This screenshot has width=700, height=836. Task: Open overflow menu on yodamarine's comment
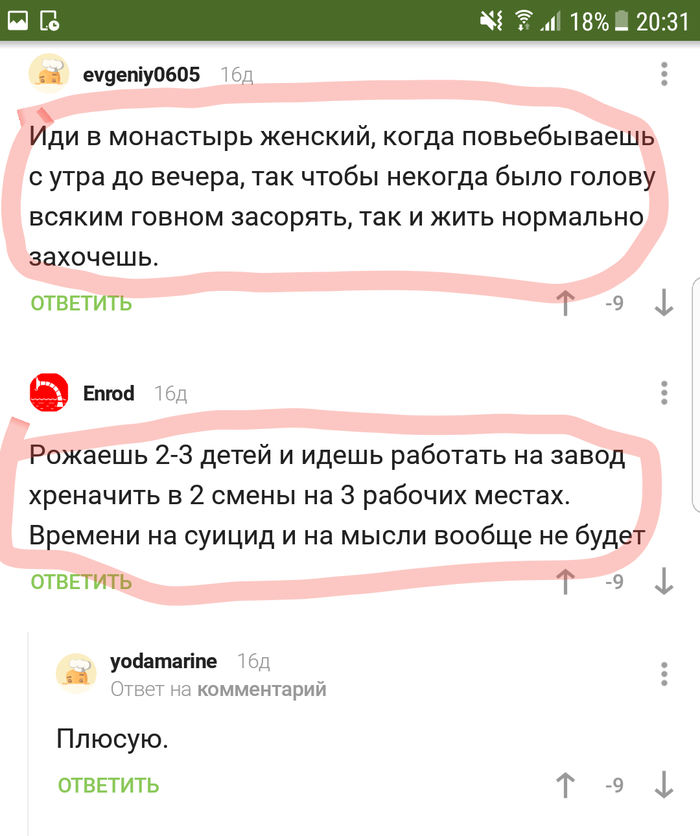665,673
